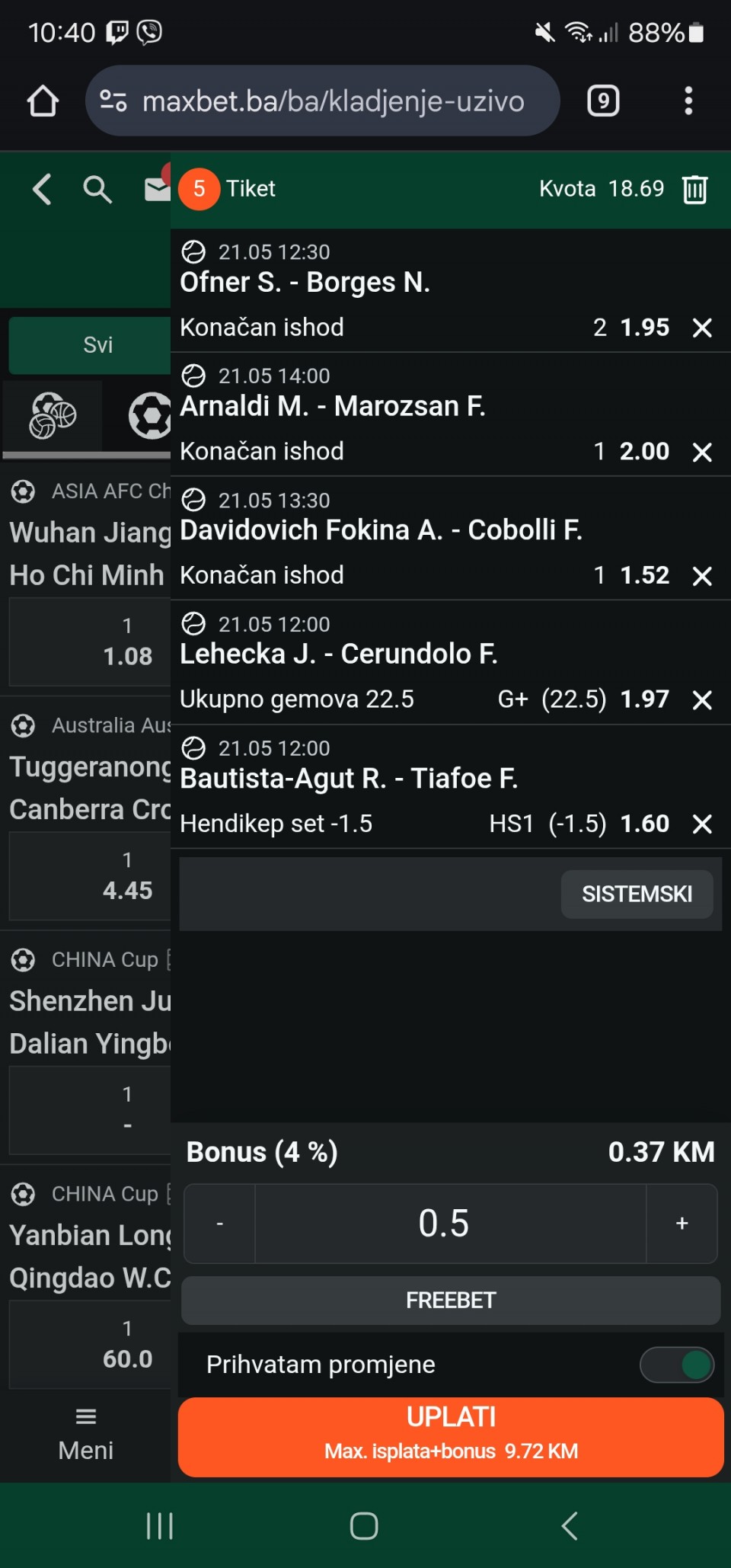Toggle Prihvatam promjene switch
The width and height of the screenshot is (731, 1568).
point(677,1365)
